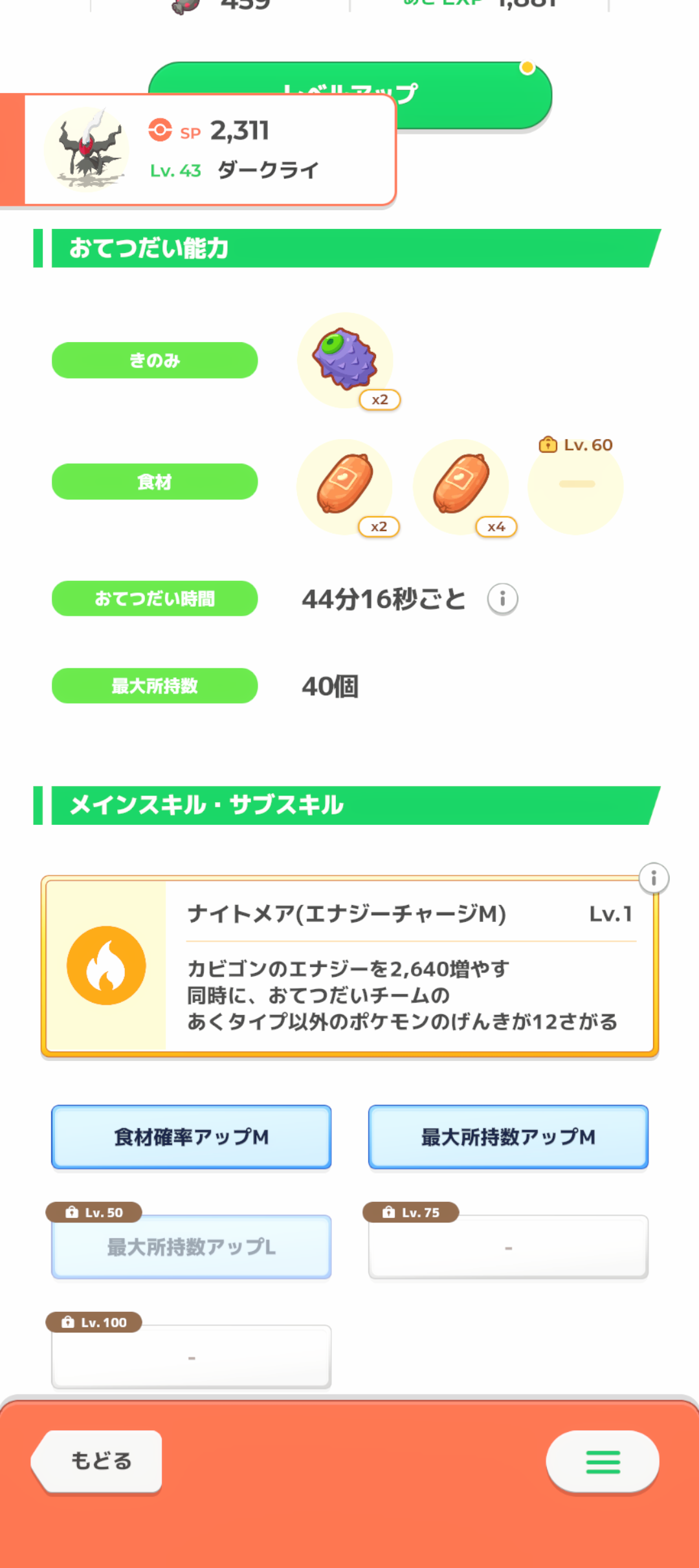This screenshot has width=699, height=1568.
Task: Open info icon beside おてつだい時間
Action: (x=502, y=599)
